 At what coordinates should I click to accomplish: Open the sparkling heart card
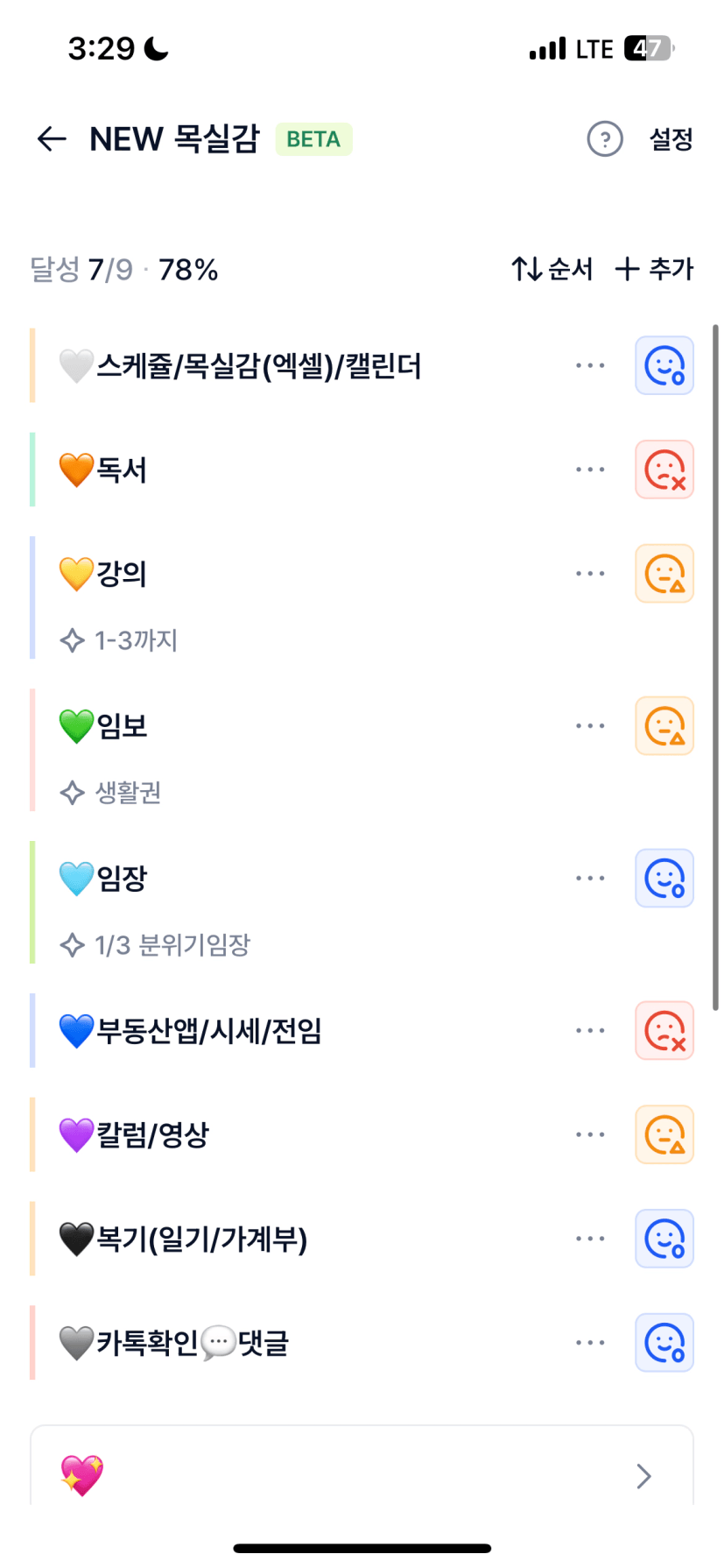click(362, 1475)
